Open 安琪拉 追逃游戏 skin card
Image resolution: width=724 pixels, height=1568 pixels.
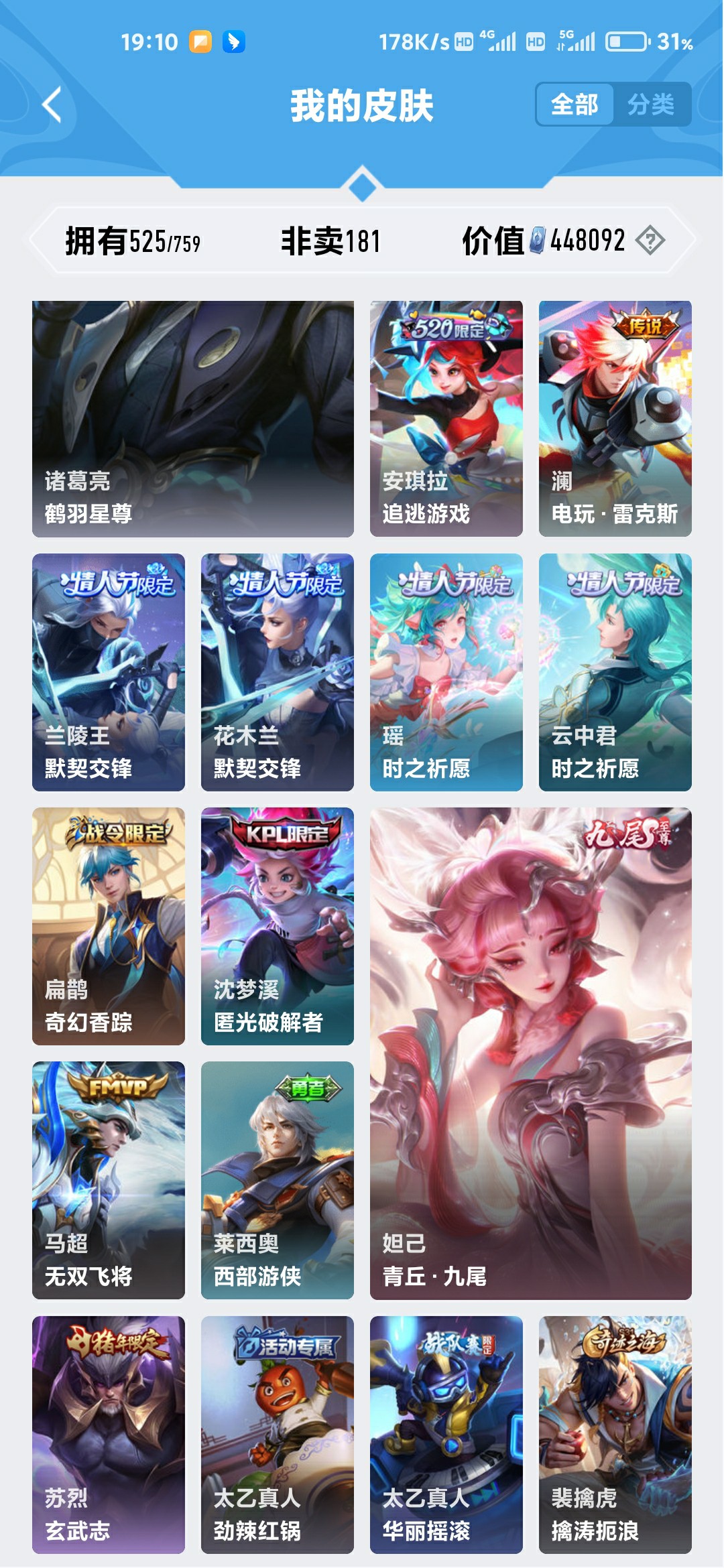click(446, 419)
